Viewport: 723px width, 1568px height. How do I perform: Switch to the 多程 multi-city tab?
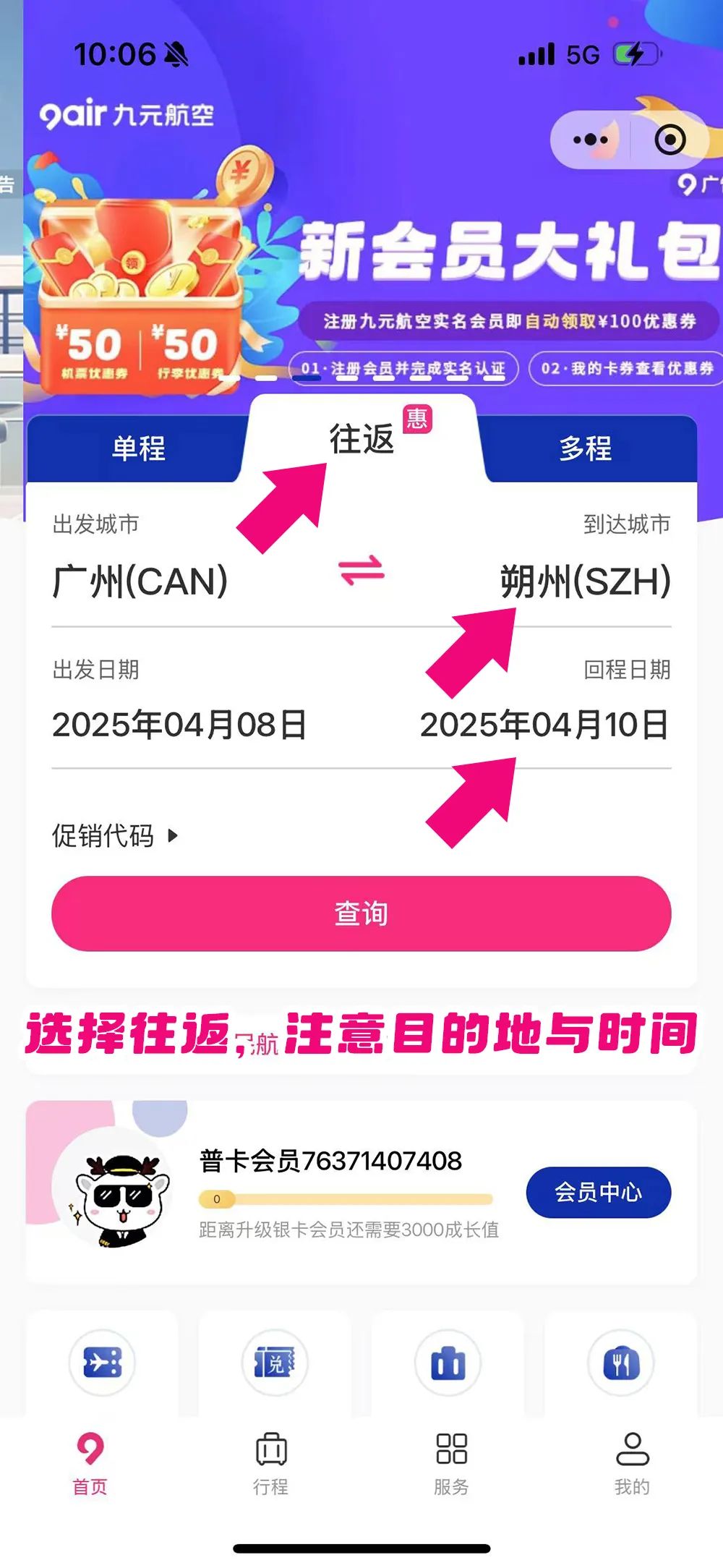pos(586,448)
